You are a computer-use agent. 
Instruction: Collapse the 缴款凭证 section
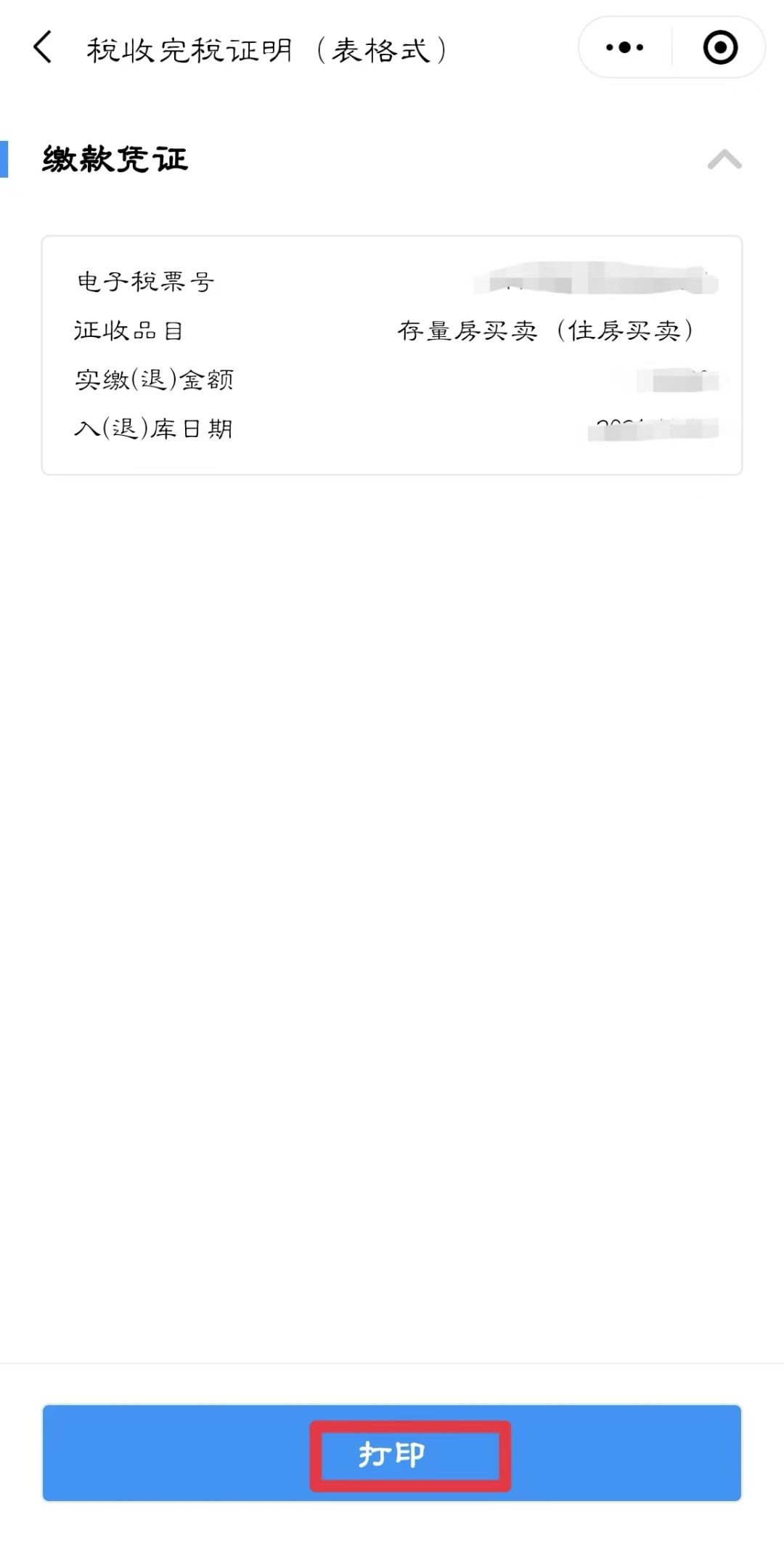point(724,159)
